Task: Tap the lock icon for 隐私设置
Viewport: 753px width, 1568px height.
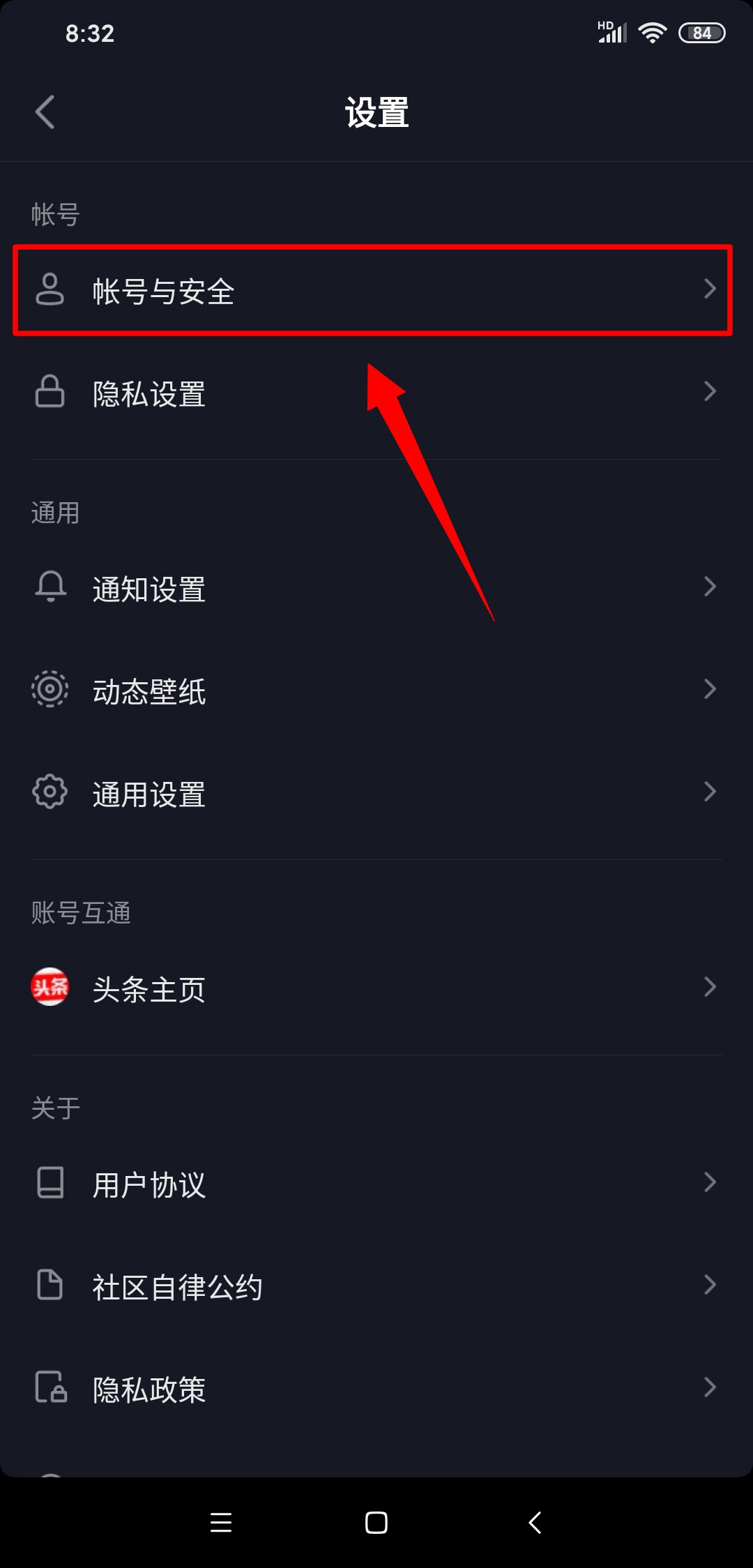Action: (x=50, y=393)
